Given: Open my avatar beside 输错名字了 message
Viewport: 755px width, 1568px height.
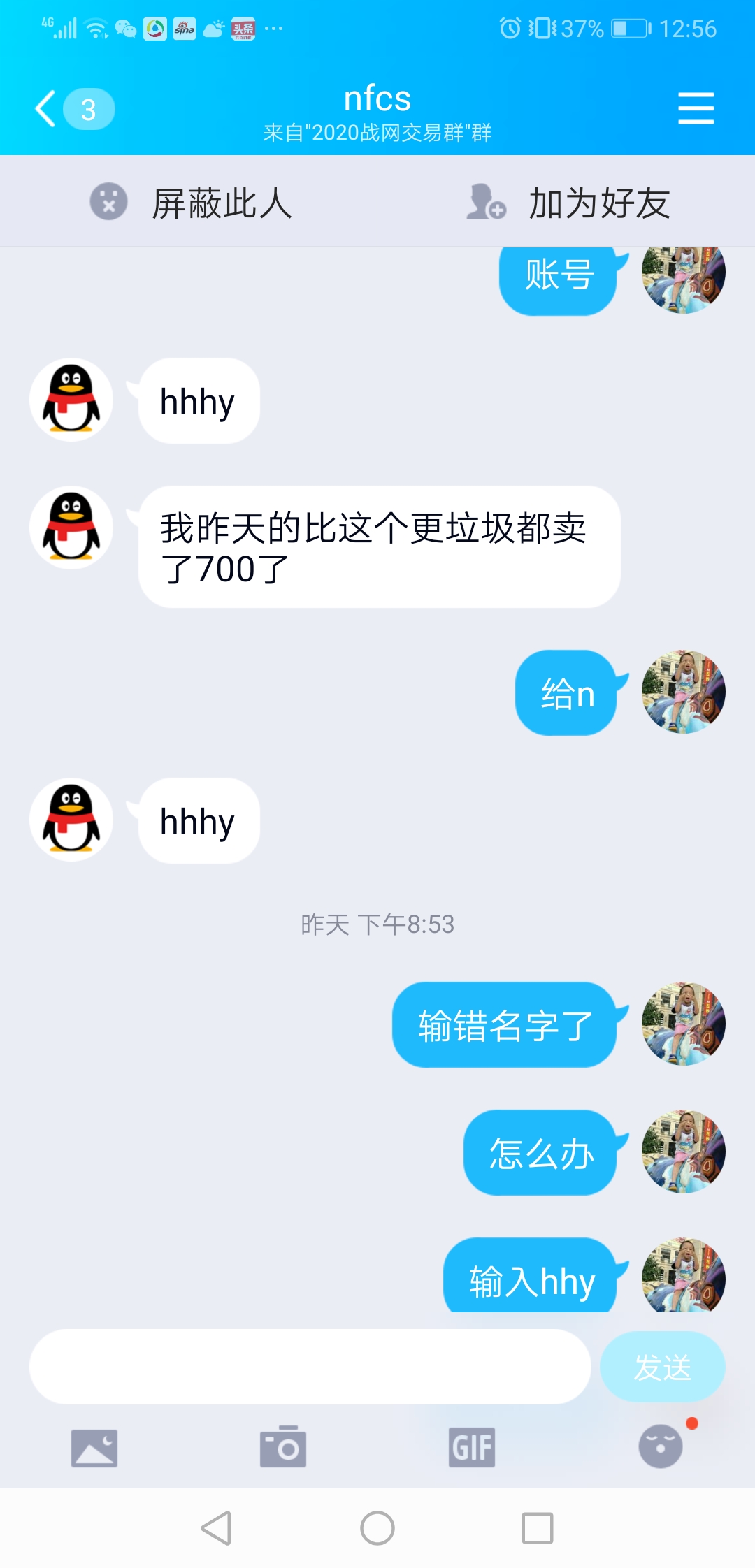Looking at the screenshot, I should pyautogui.click(x=683, y=1024).
